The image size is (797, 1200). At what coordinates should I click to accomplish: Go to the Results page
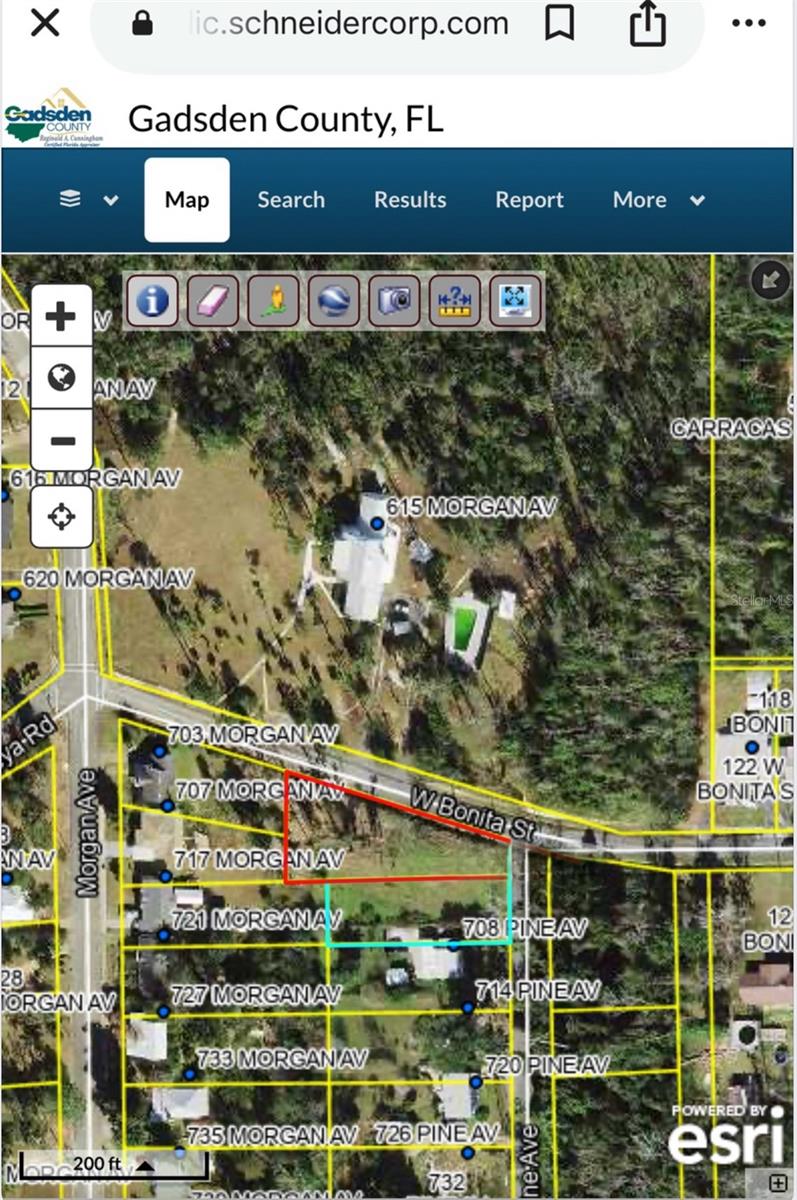pyautogui.click(x=410, y=200)
